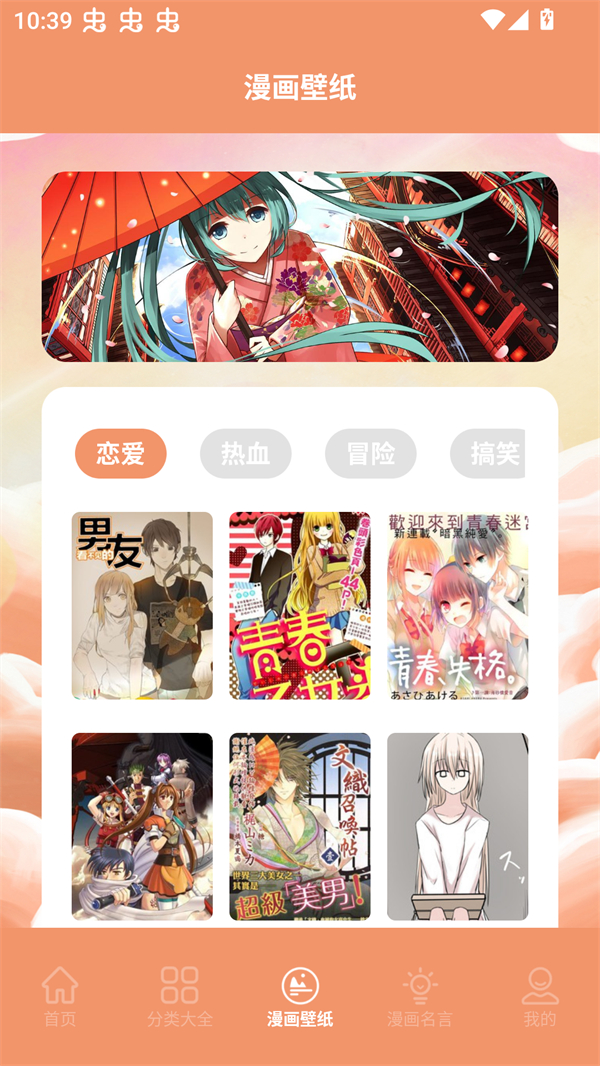View the 超級美男 comic cover
The image size is (600, 1066).
(x=300, y=826)
